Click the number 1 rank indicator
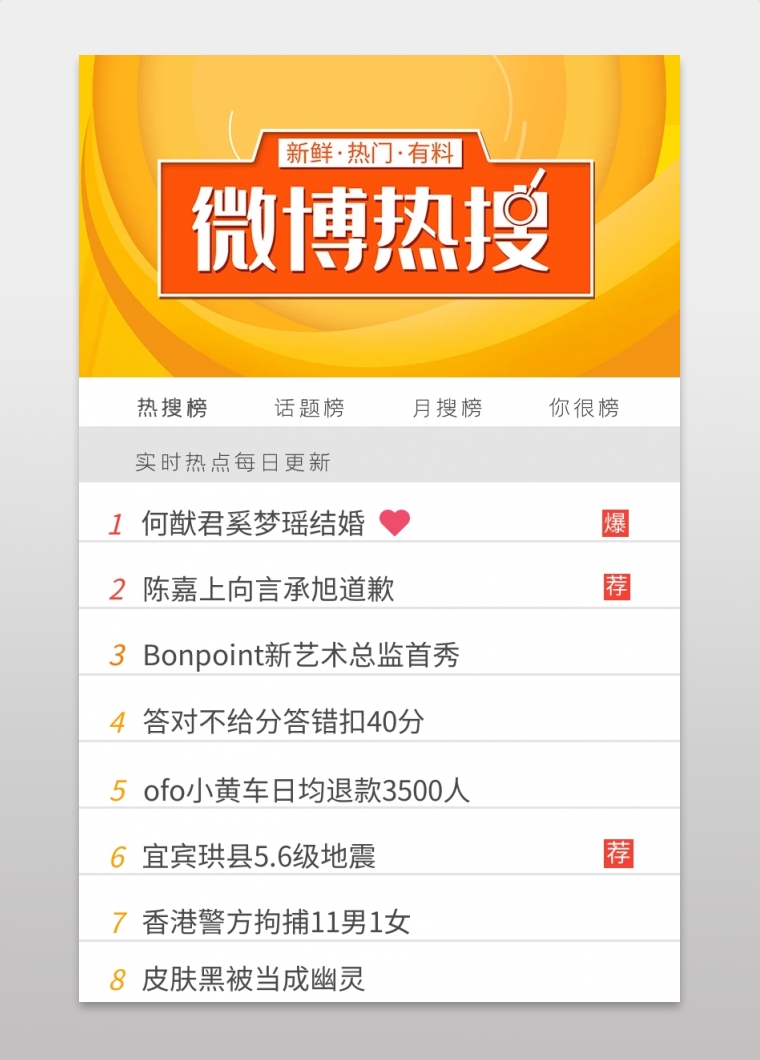 pos(117,523)
